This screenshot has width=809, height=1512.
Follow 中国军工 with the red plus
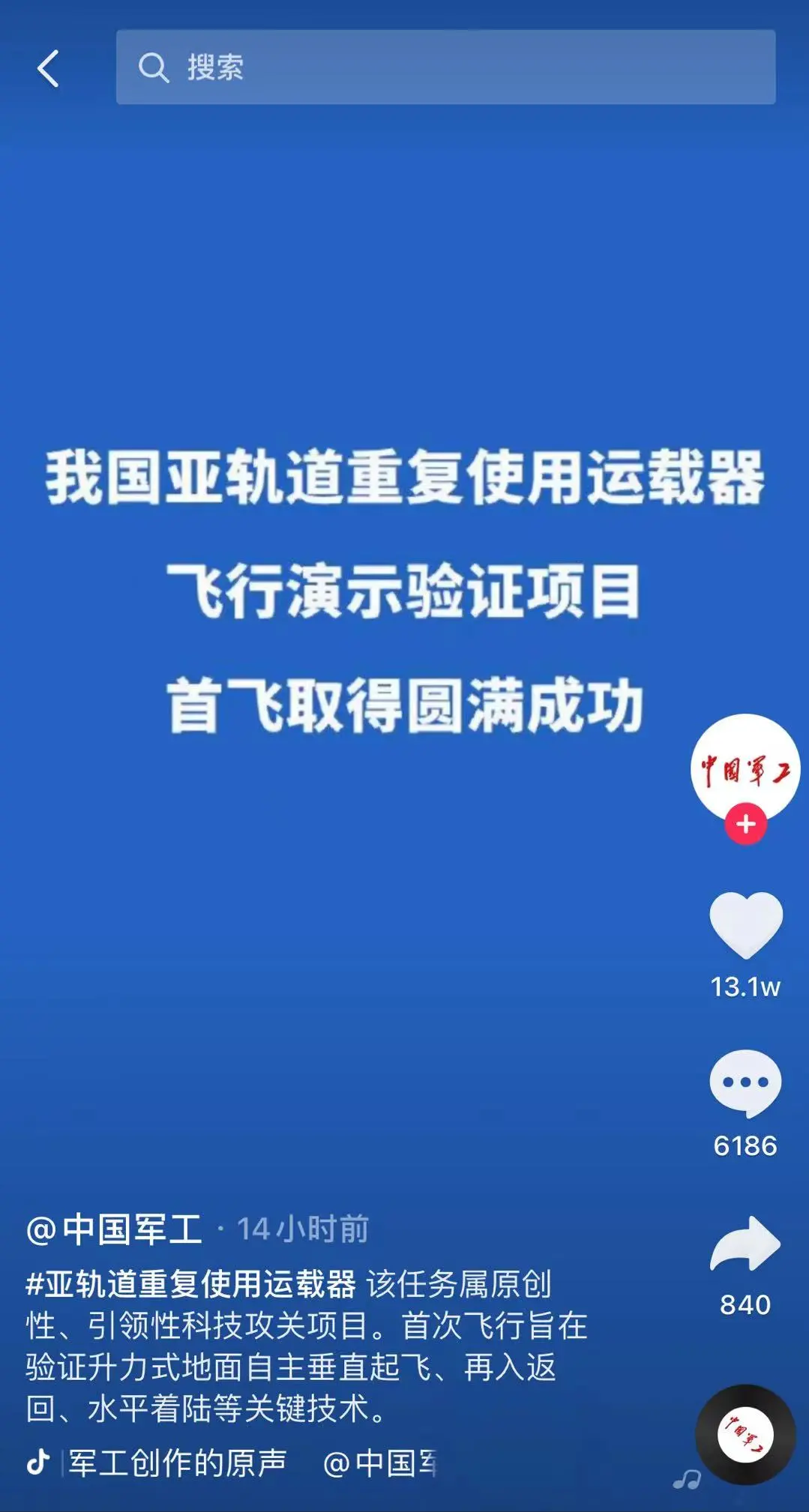(x=745, y=824)
